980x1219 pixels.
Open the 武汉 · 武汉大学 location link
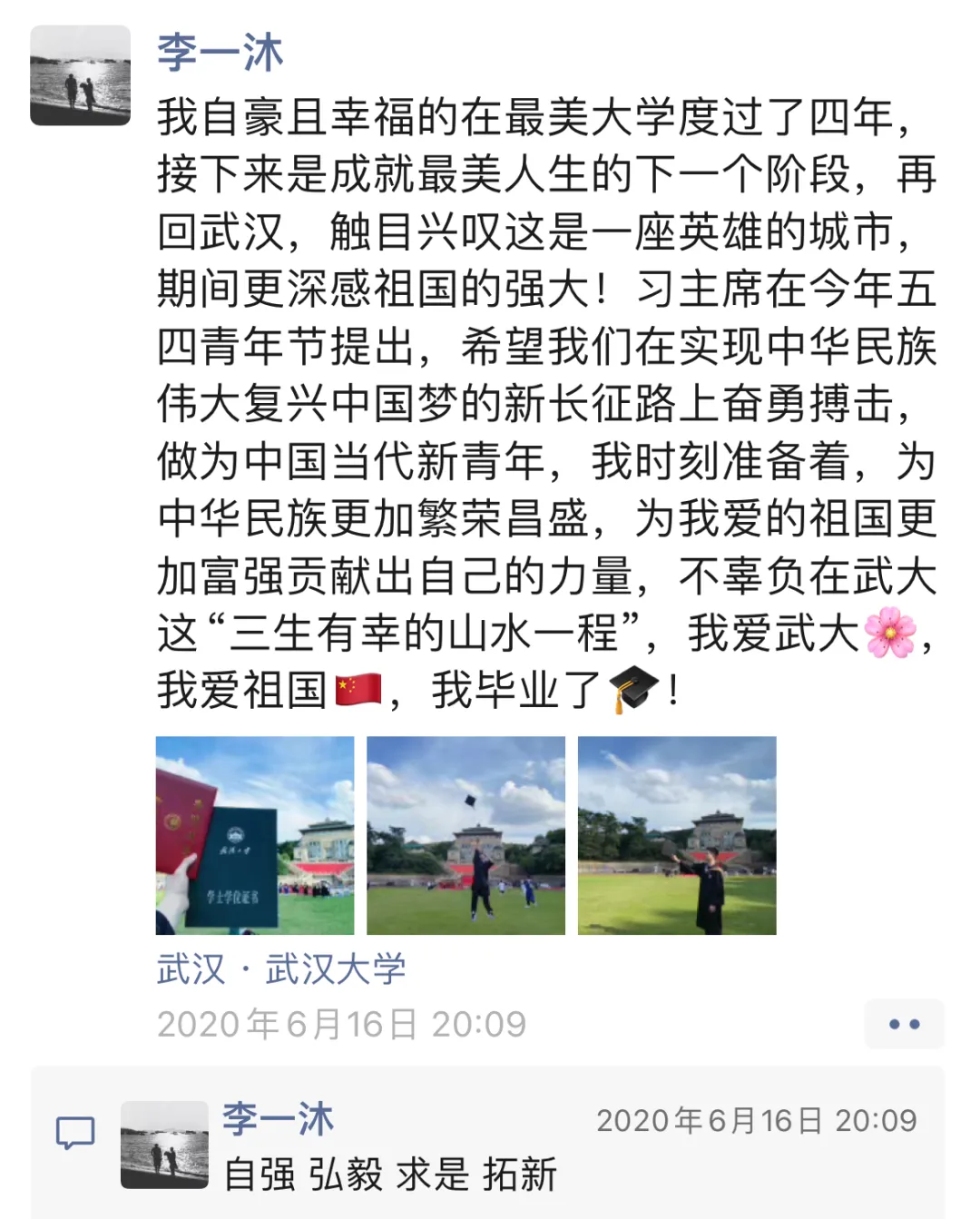click(281, 969)
